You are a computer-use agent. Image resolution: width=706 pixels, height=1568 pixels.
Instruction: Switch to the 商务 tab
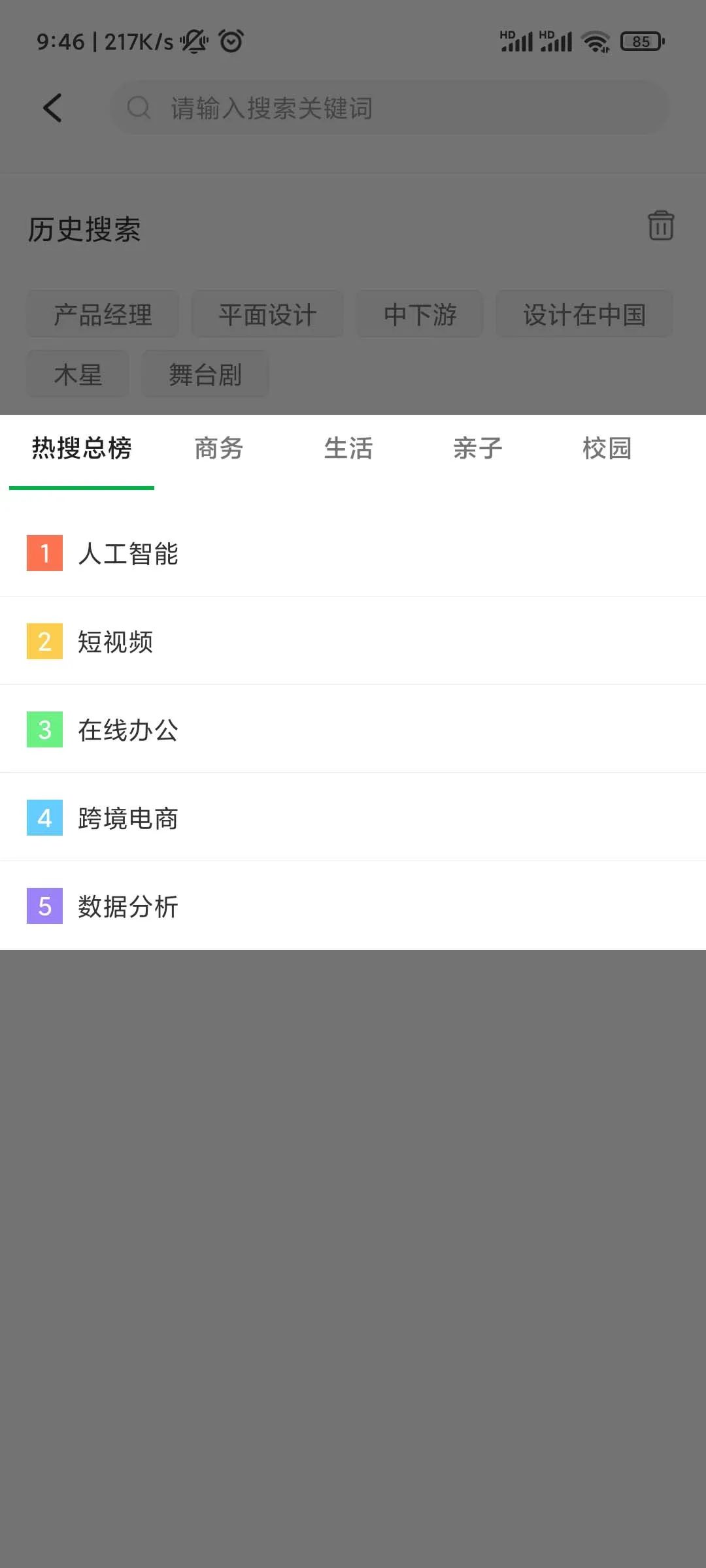tap(219, 449)
